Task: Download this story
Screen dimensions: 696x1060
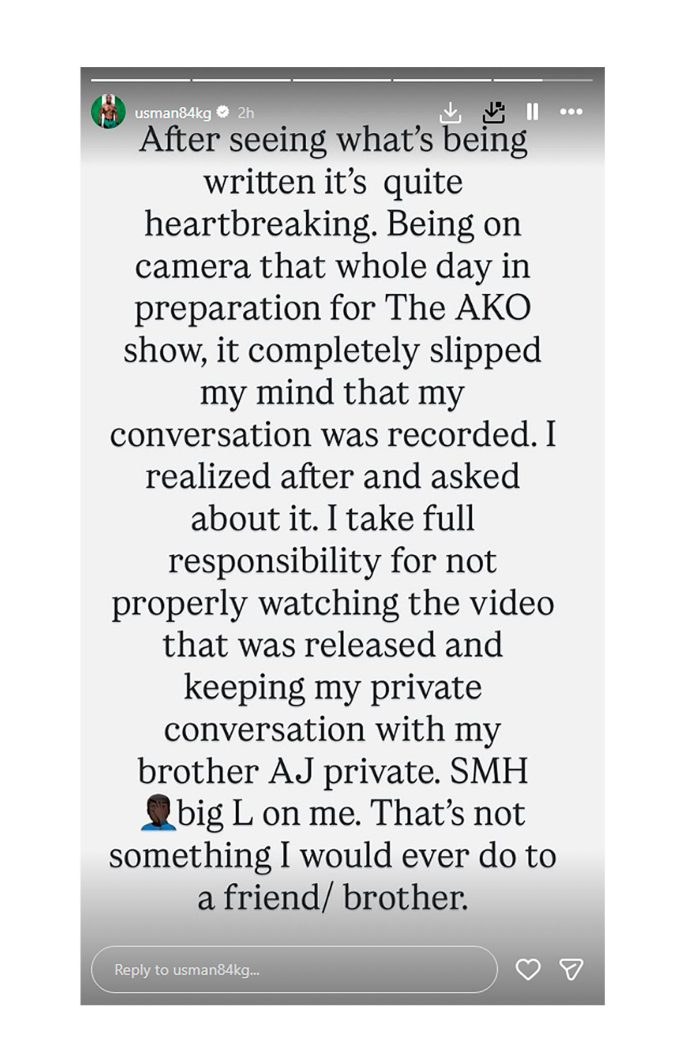Action: pos(451,112)
